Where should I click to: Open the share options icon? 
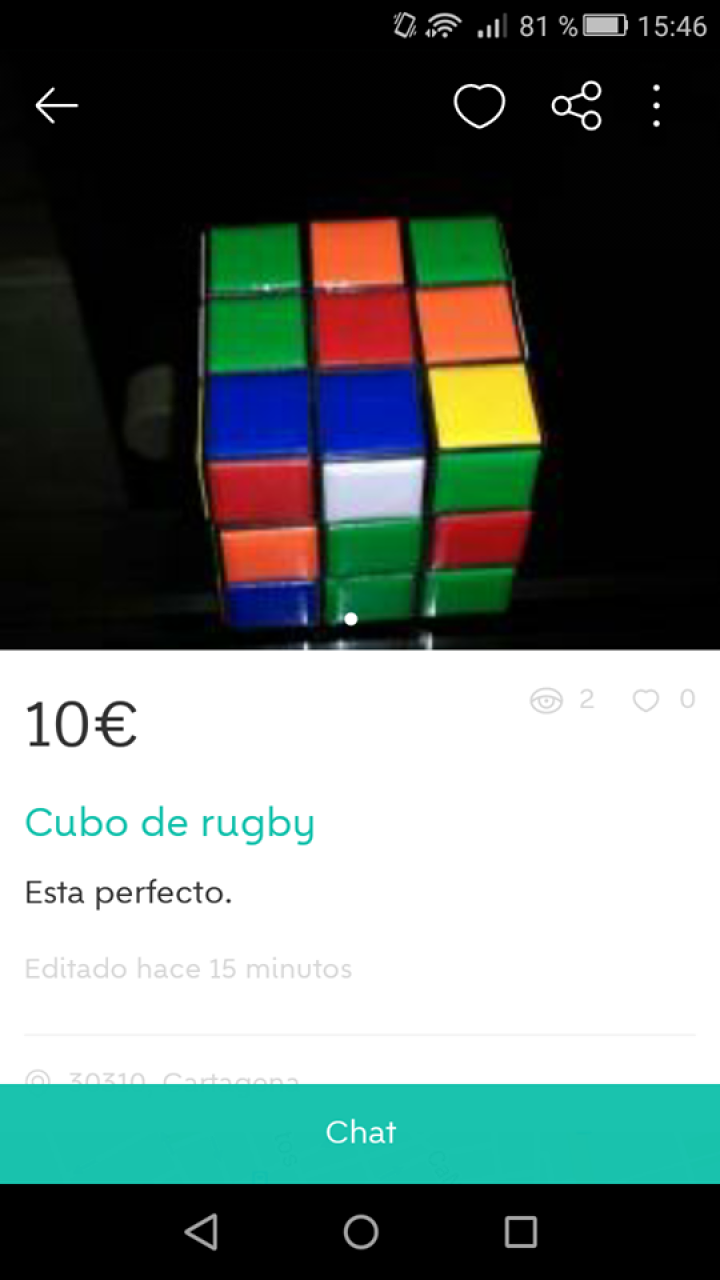(577, 104)
